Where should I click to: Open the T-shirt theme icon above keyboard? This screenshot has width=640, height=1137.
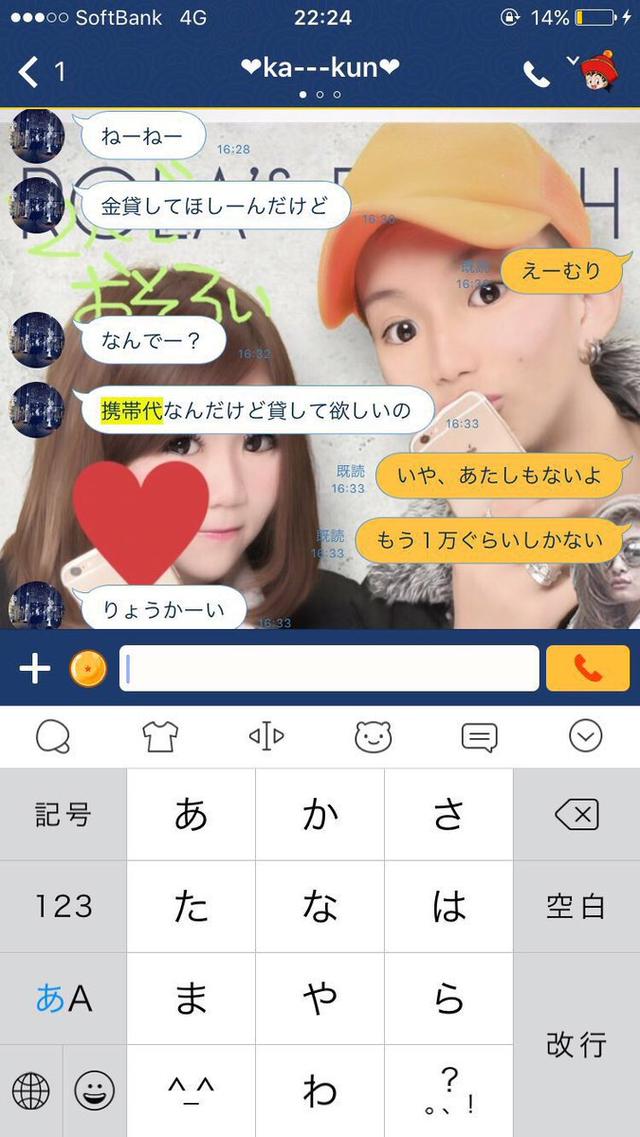tap(160, 737)
